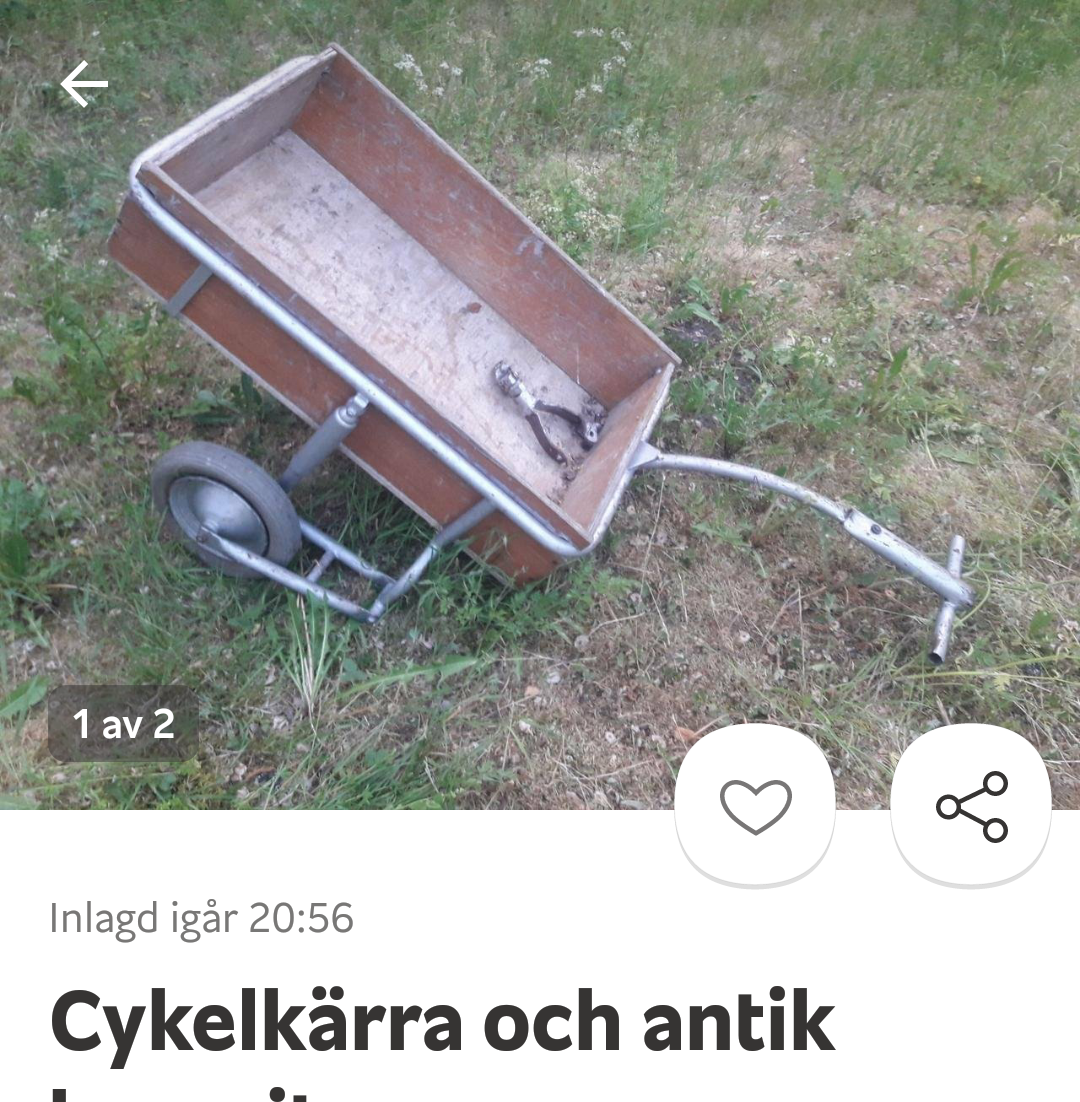Go back using the arrow
Viewport: 1080px width, 1102px height.
pyautogui.click(x=84, y=85)
